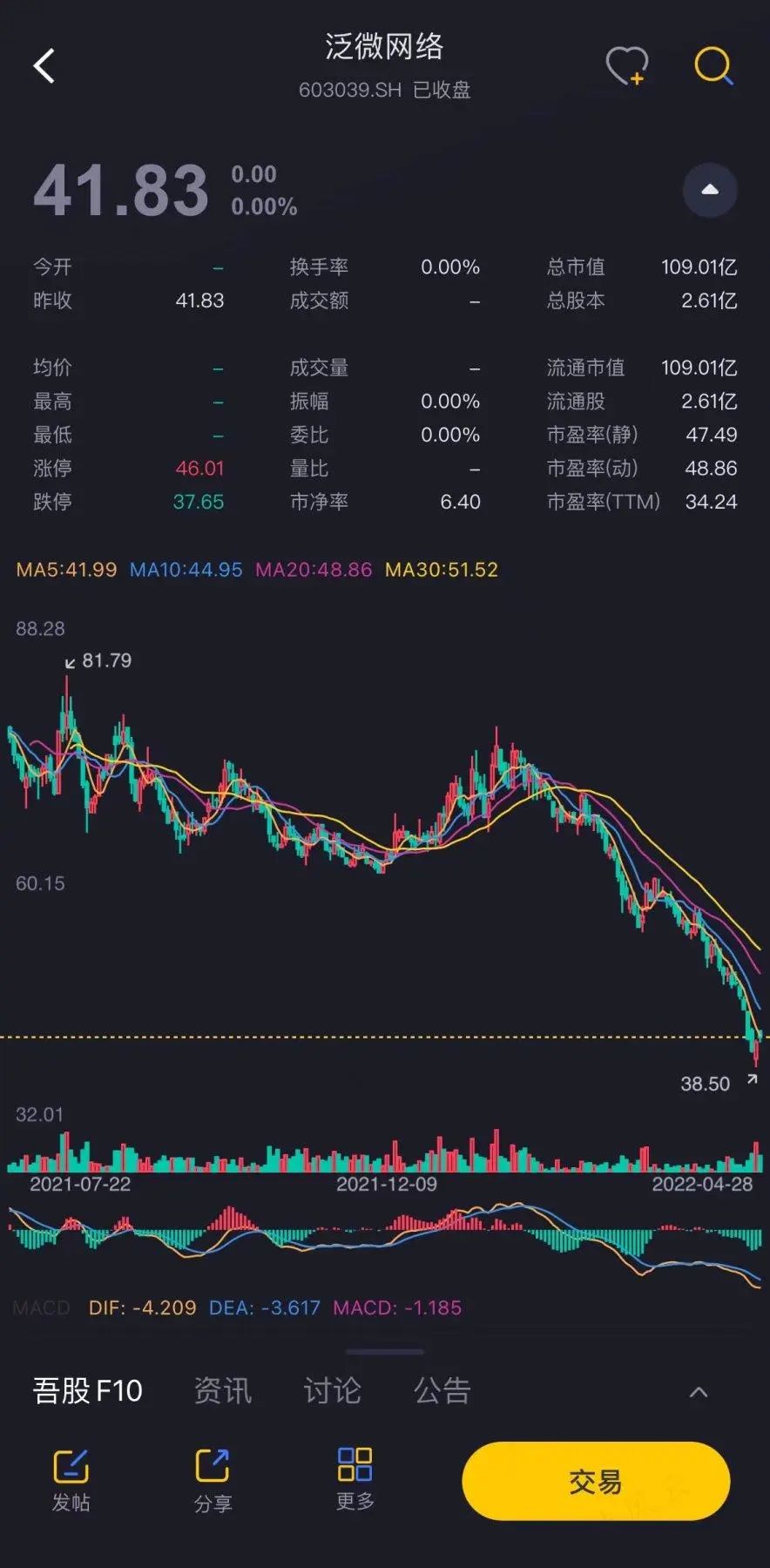Screen dimensions: 770x1568
Task: Switch to the 吾股F10 tab
Action: pos(88,1391)
